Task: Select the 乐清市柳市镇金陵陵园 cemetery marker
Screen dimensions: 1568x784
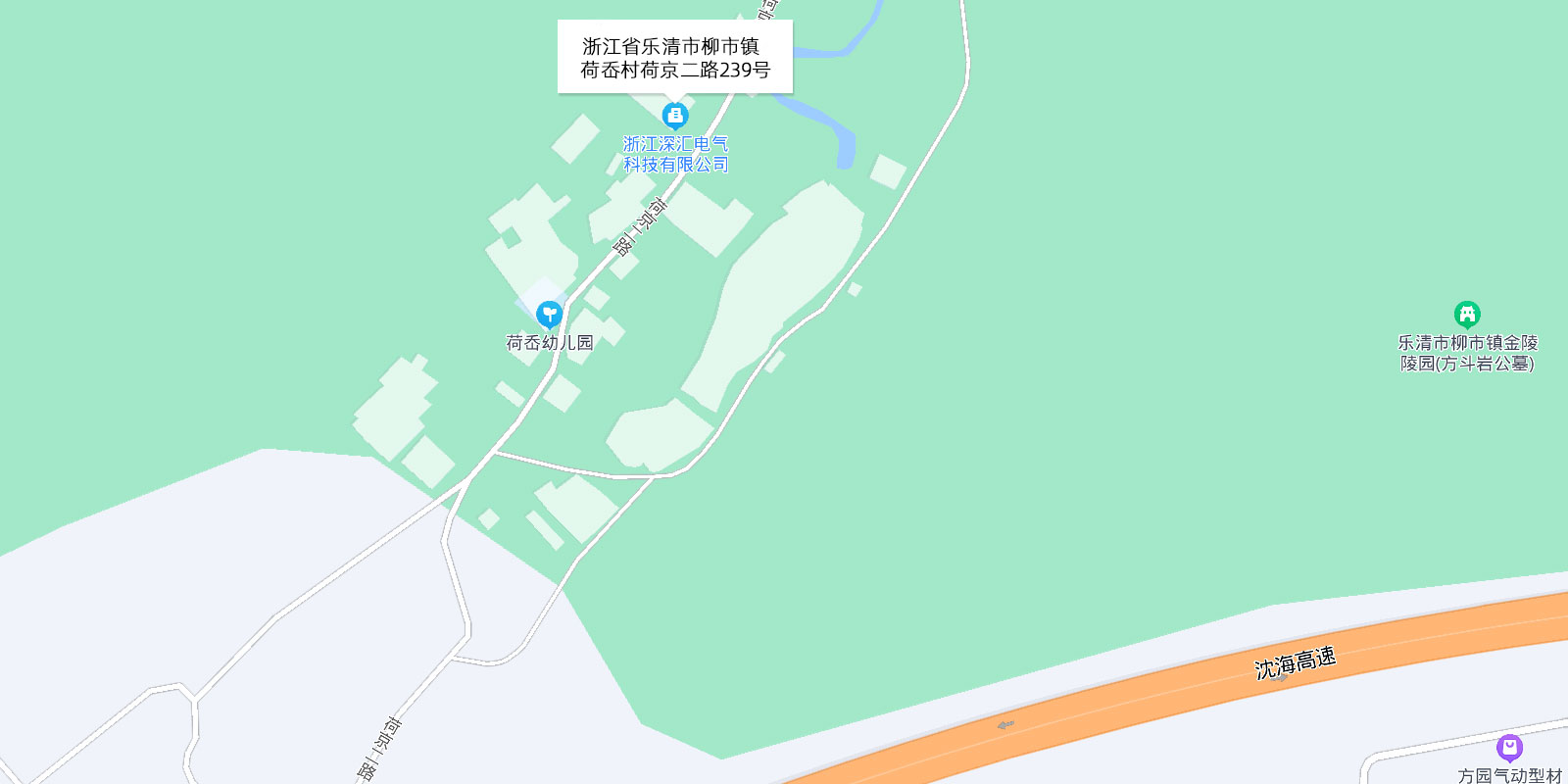Action: 1467,315
